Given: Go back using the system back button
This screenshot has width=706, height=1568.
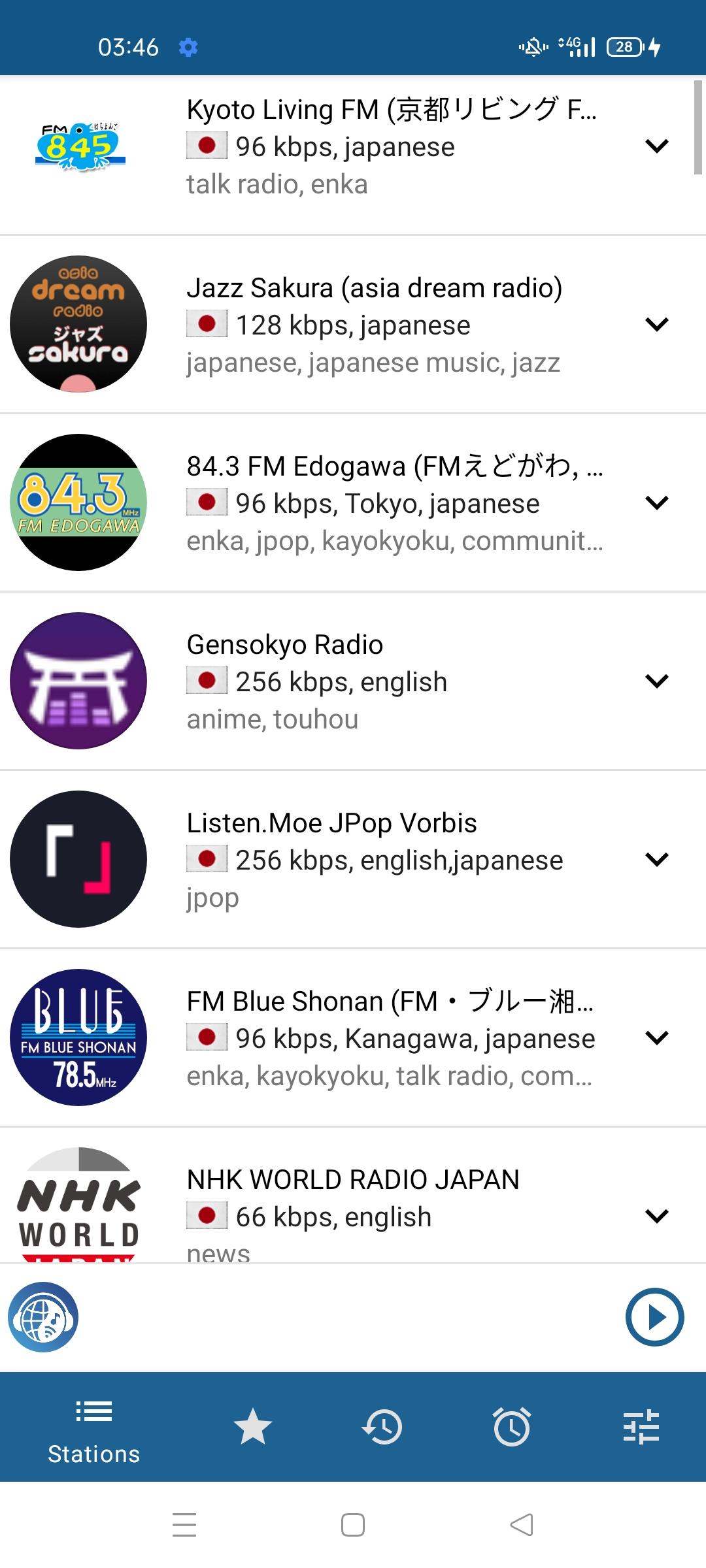Looking at the screenshot, I should coord(522,1526).
